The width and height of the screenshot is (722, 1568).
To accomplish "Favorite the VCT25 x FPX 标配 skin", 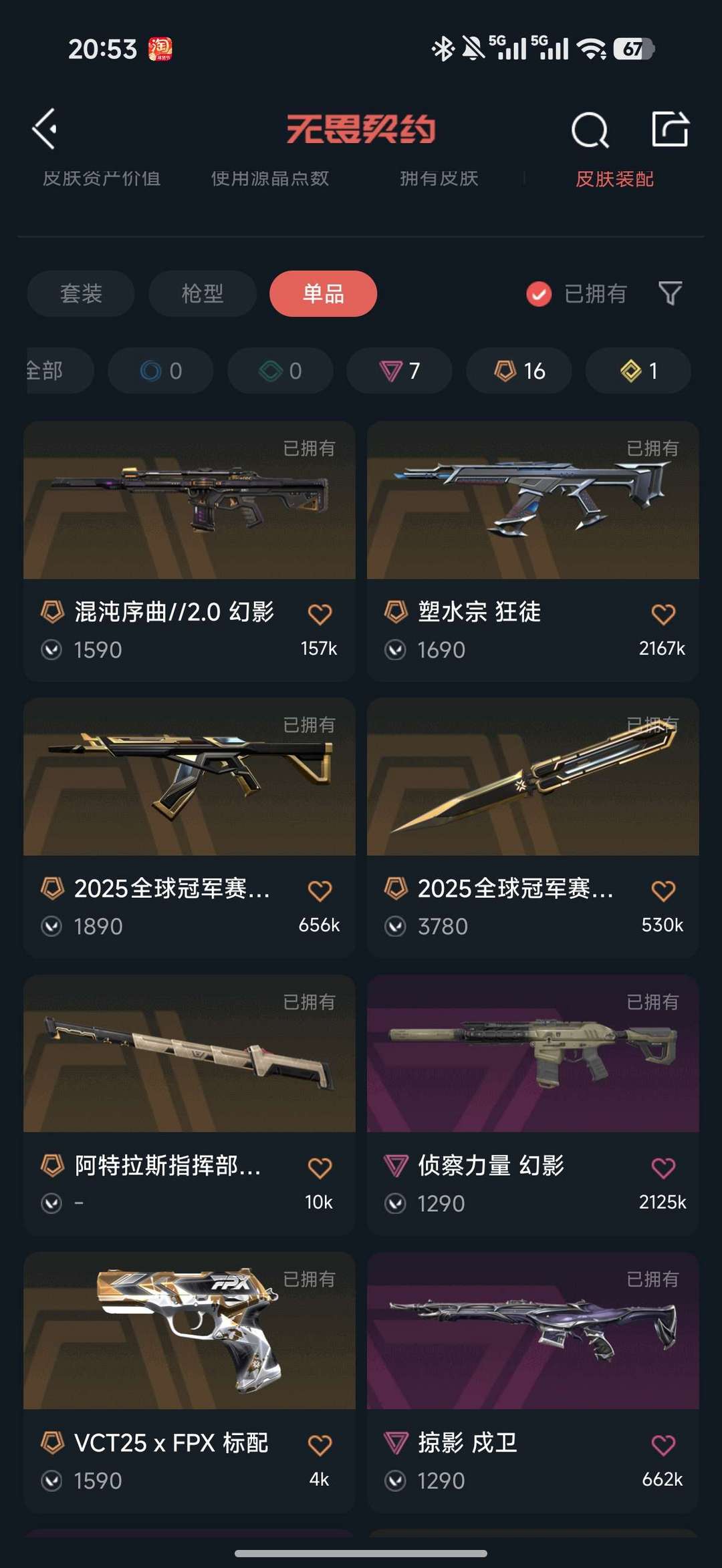I will [320, 1445].
